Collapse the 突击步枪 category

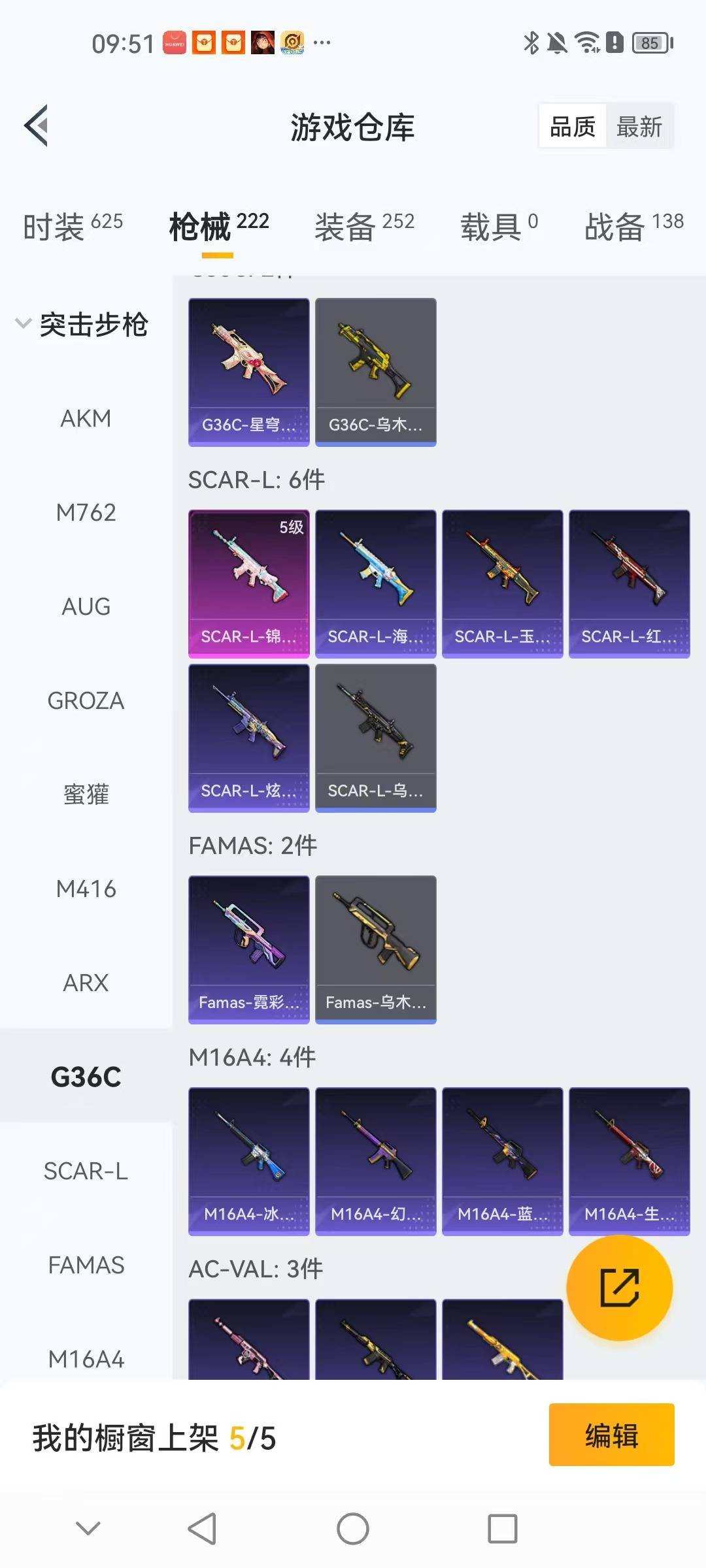pos(82,324)
